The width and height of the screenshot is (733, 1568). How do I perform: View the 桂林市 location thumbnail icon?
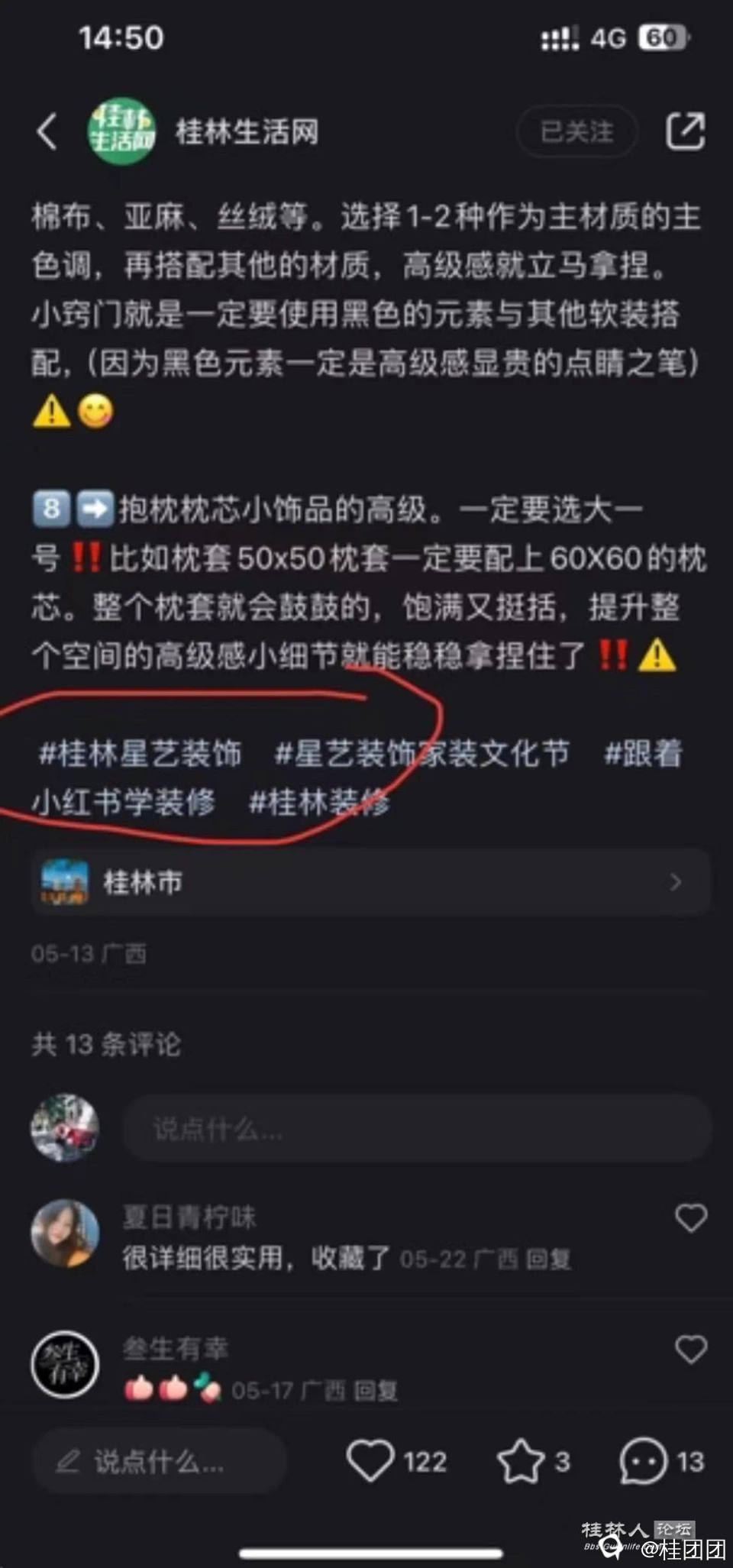point(63,881)
